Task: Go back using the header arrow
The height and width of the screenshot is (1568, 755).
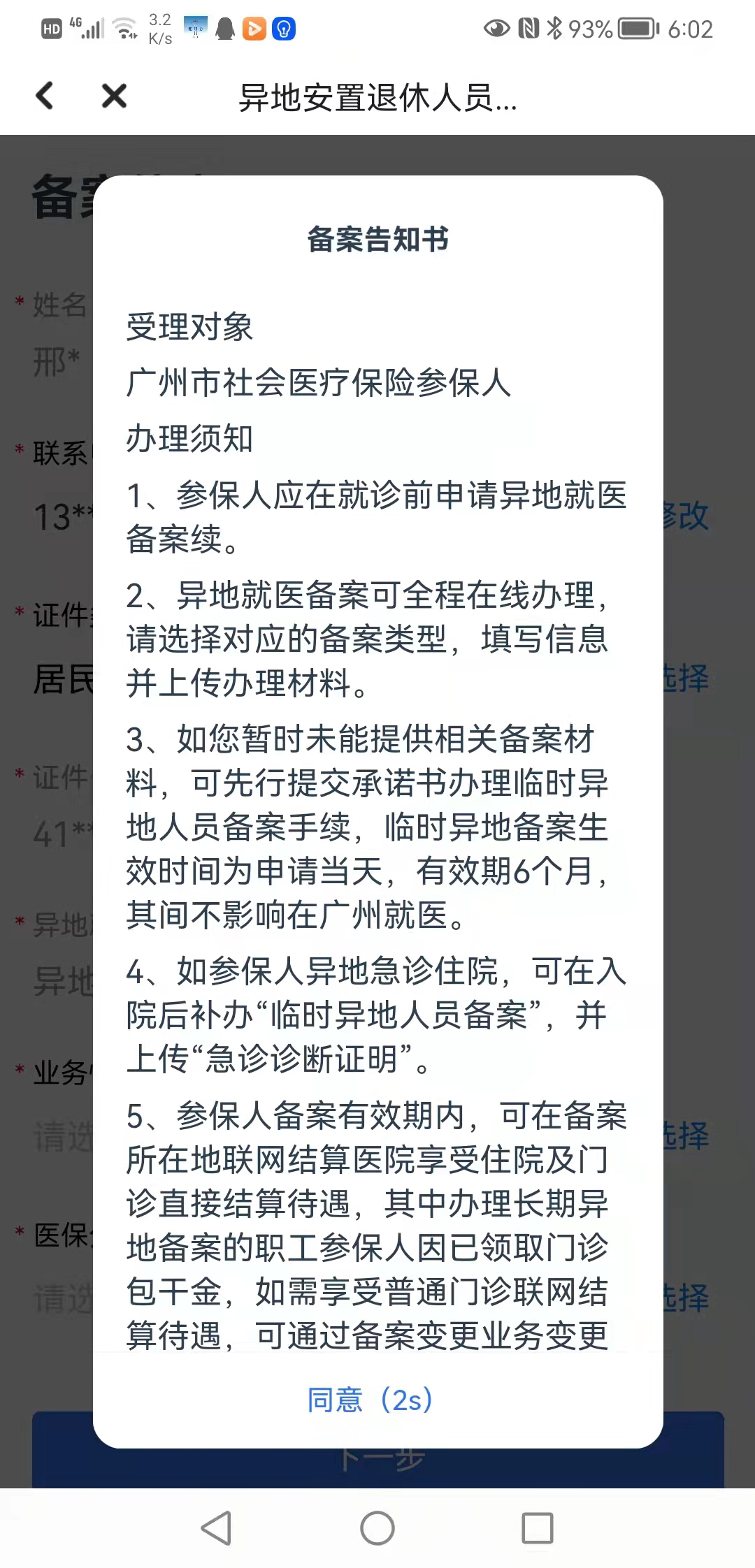Action: click(x=45, y=96)
